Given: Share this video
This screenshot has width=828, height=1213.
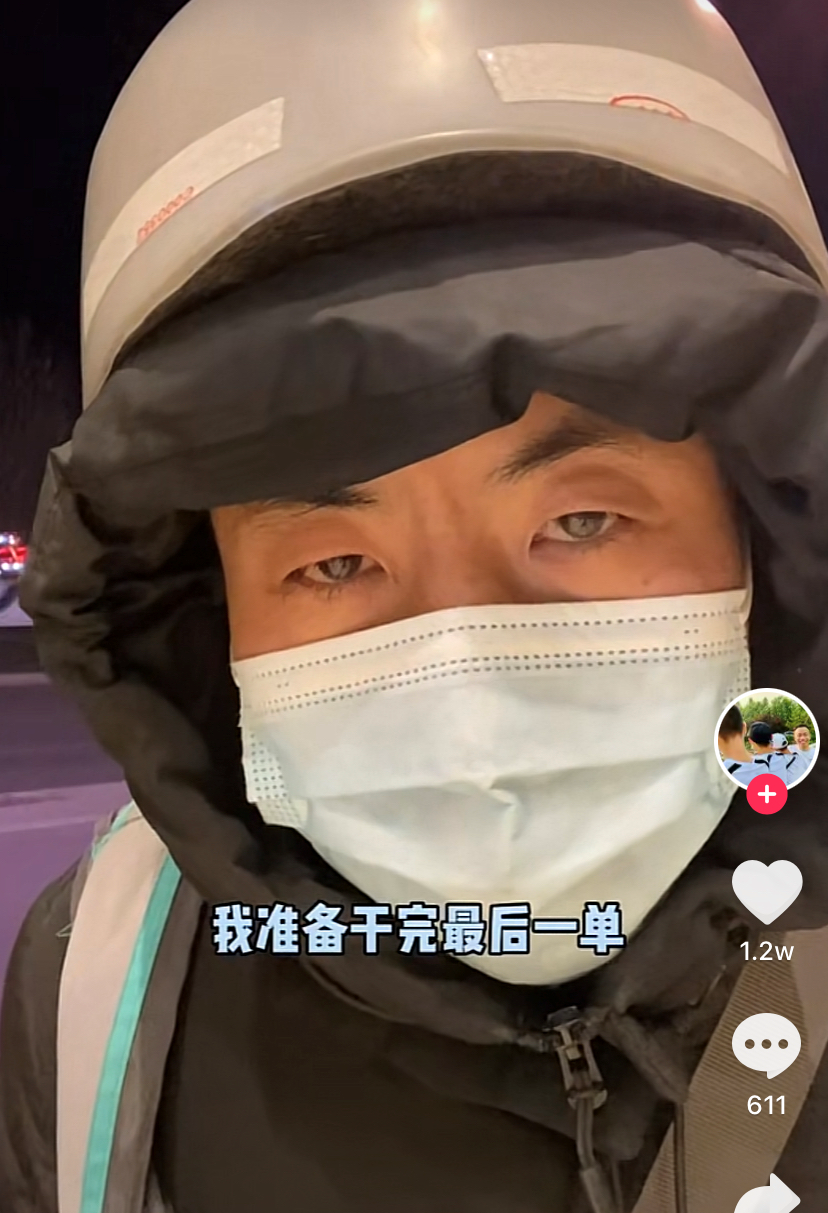Looking at the screenshot, I should tap(767, 1195).
